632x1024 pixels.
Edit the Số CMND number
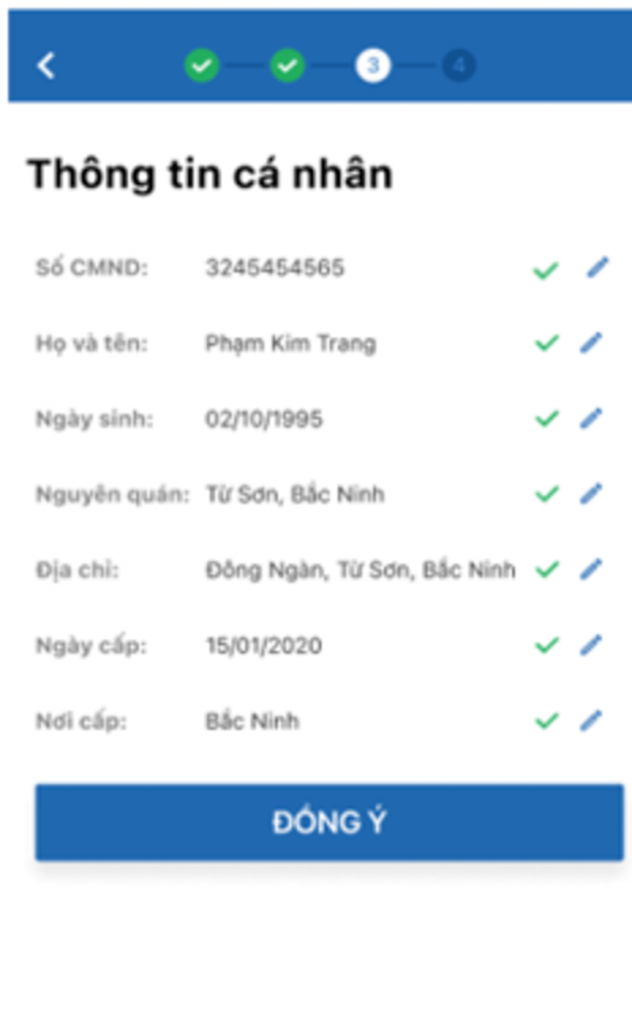pyautogui.click(x=597, y=267)
